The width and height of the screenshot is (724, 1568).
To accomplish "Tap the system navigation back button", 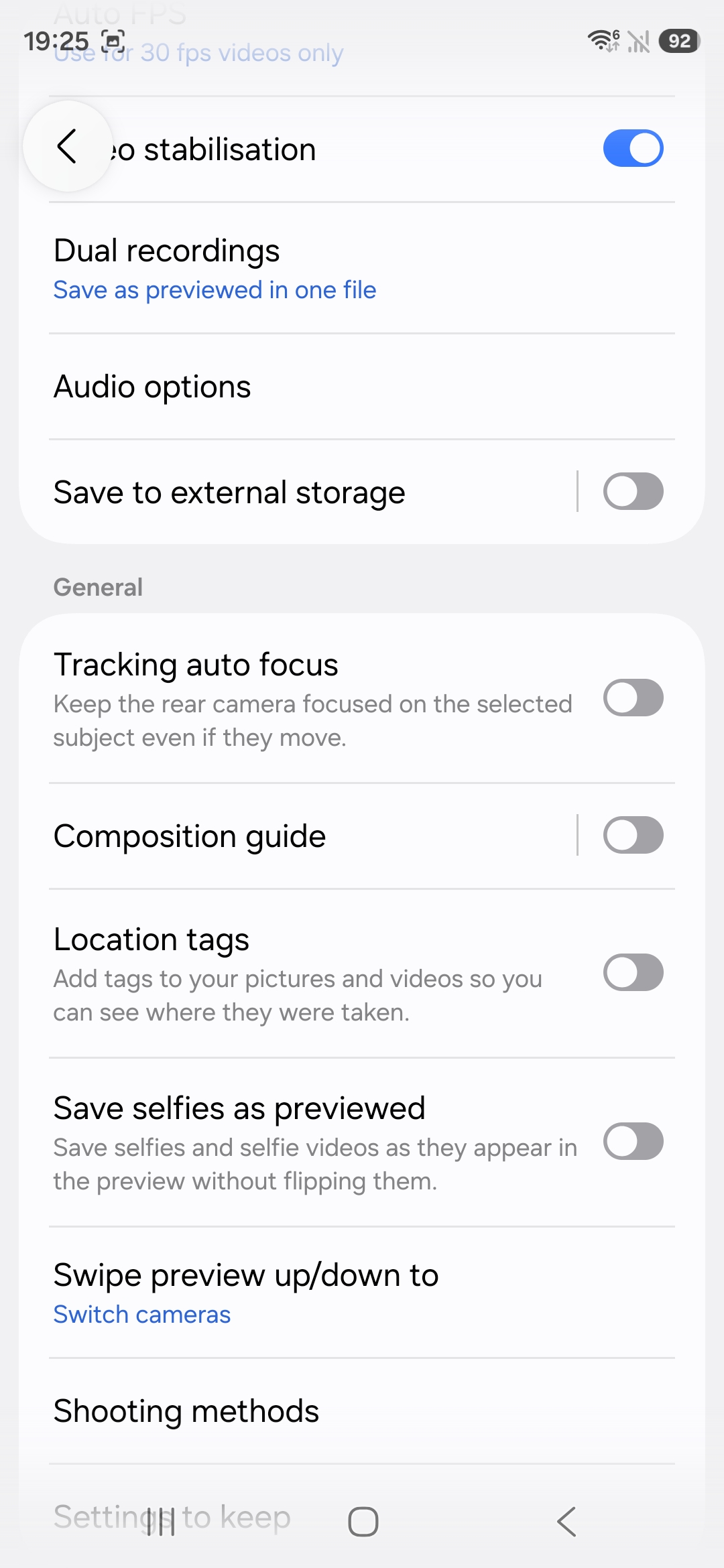I will coord(566,1522).
